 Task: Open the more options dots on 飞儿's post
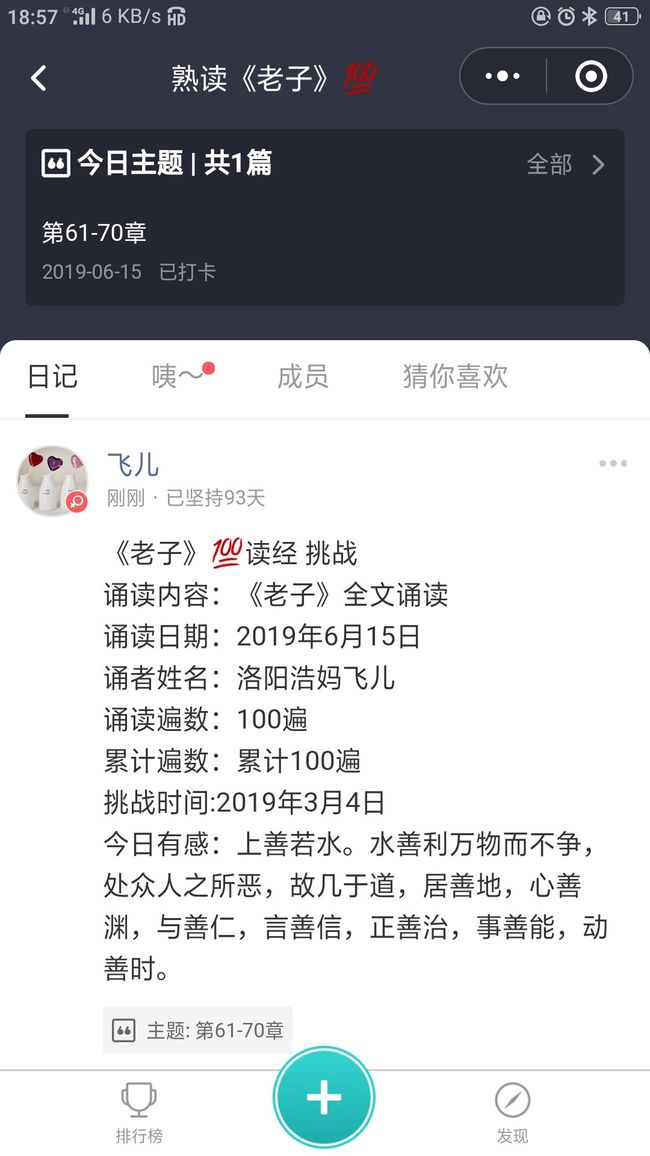pyautogui.click(x=612, y=464)
